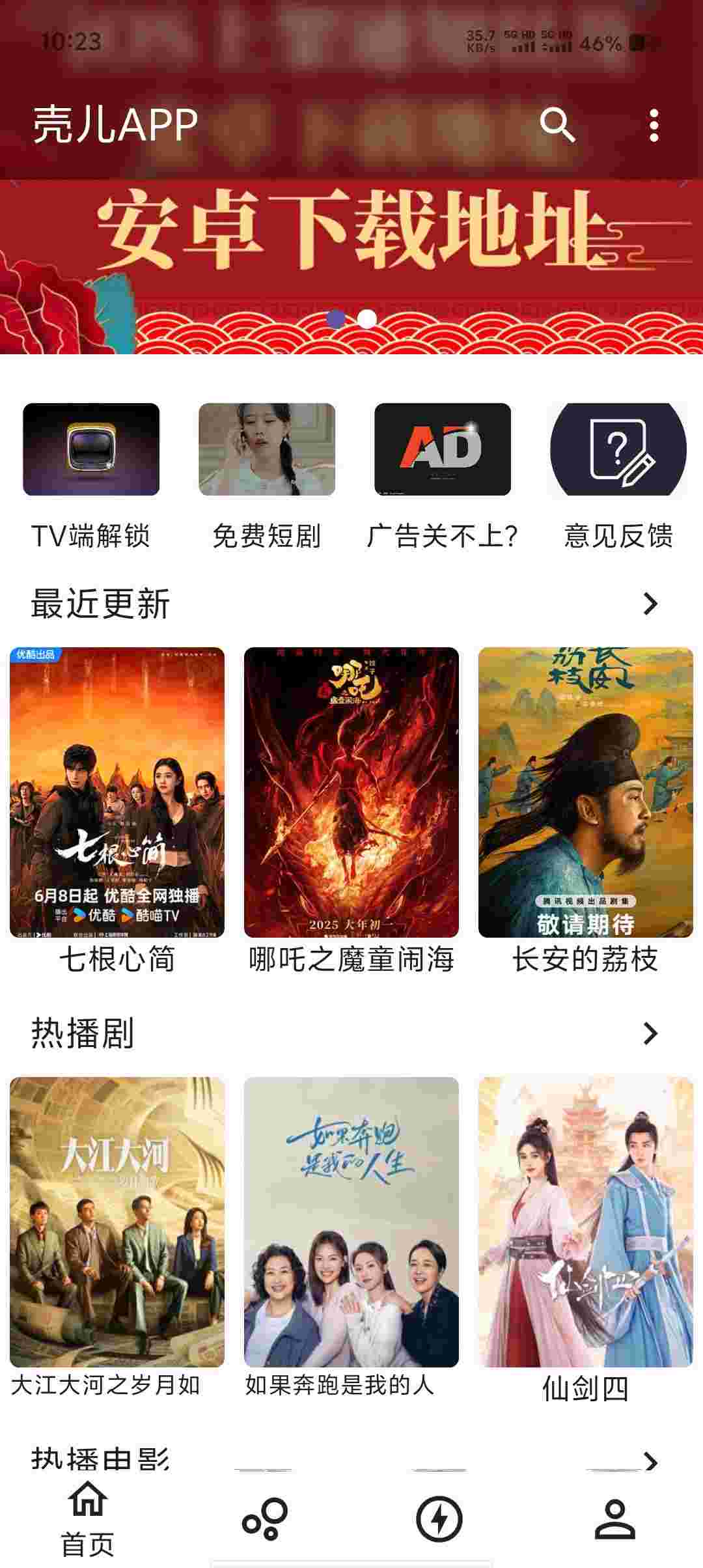Open the 长安的荔枝 poster
The image size is (703, 1568).
click(x=586, y=792)
